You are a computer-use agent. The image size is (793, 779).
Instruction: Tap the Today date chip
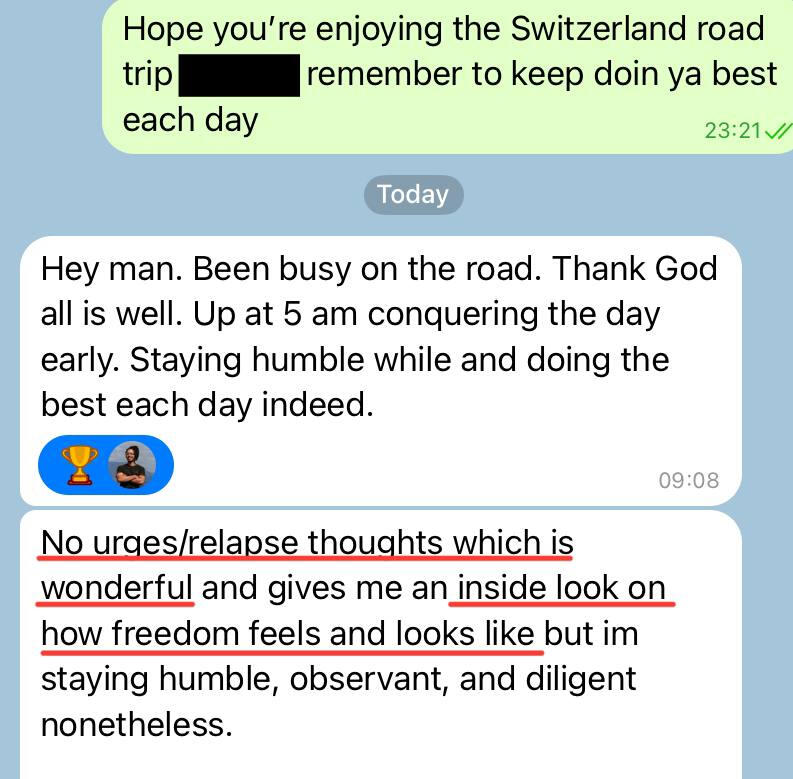413,194
